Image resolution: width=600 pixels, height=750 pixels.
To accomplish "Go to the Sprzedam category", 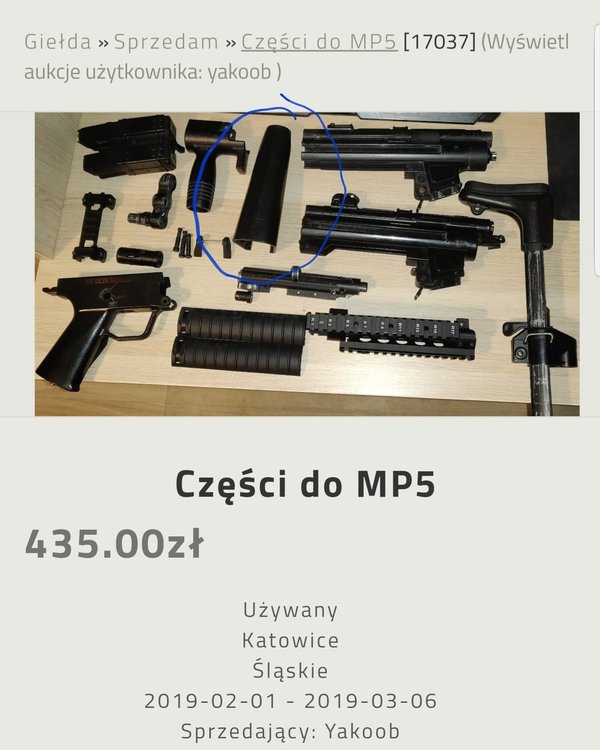I will point(165,42).
